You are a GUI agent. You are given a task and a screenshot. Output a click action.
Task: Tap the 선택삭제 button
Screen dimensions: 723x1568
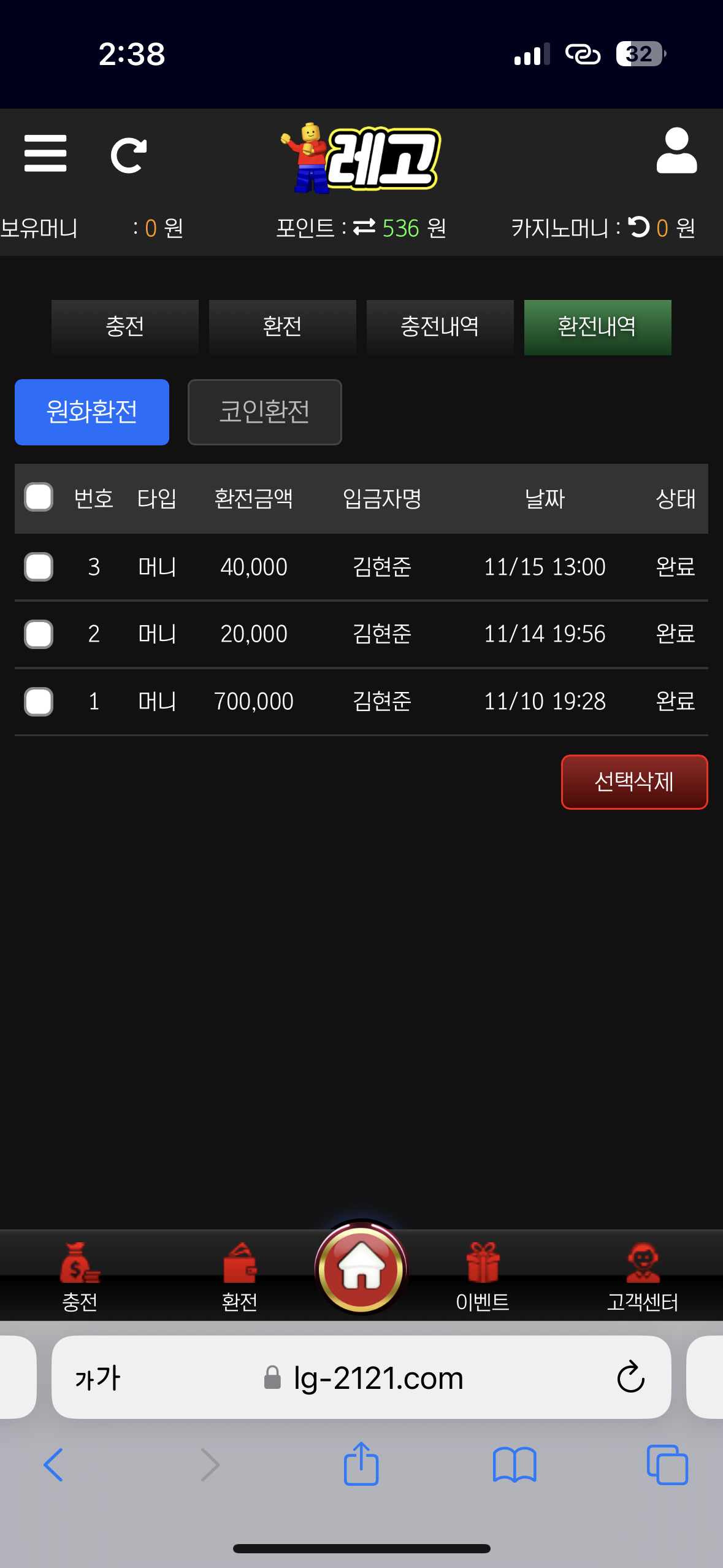coord(634,782)
